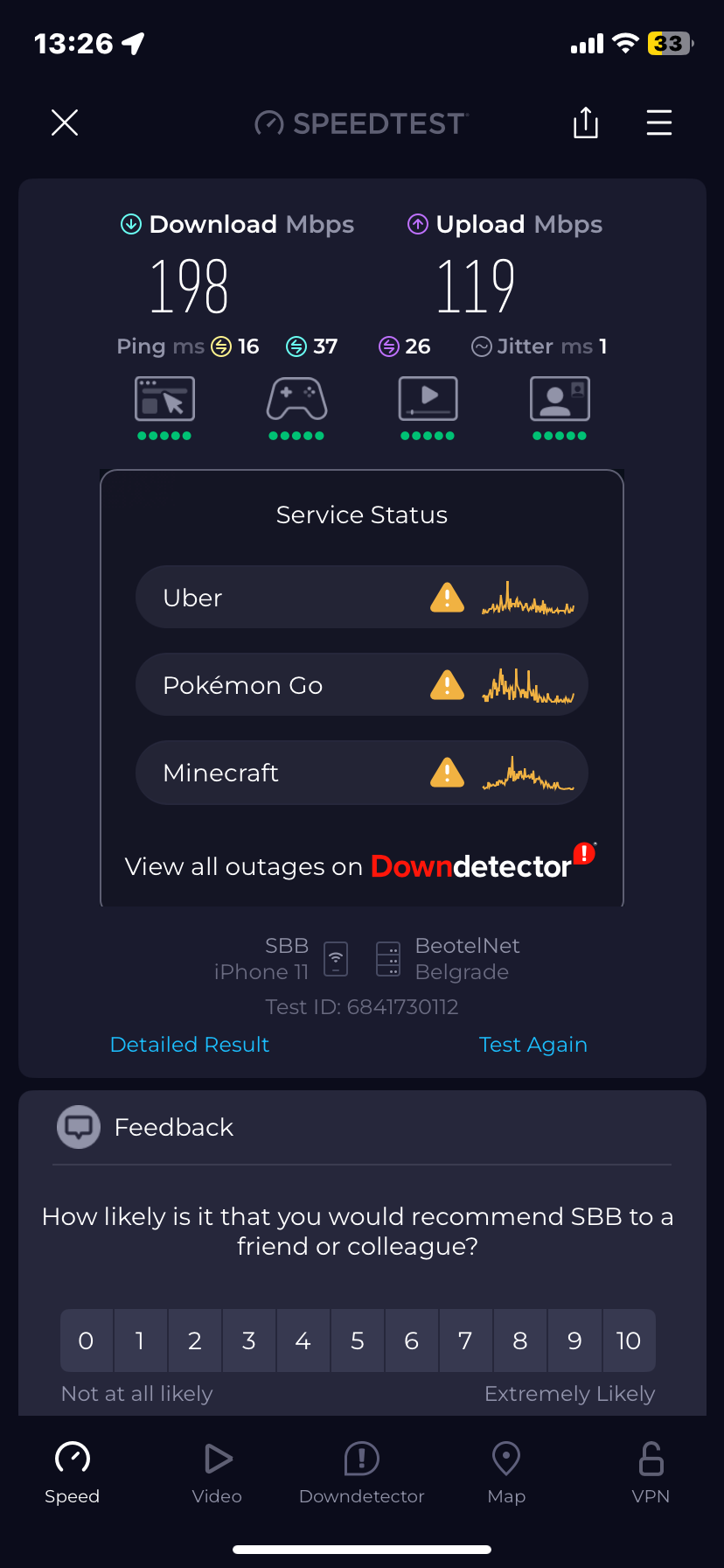Choose rating 8 in feedback
This screenshot has width=724, height=1568.
click(x=520, y=1340)
